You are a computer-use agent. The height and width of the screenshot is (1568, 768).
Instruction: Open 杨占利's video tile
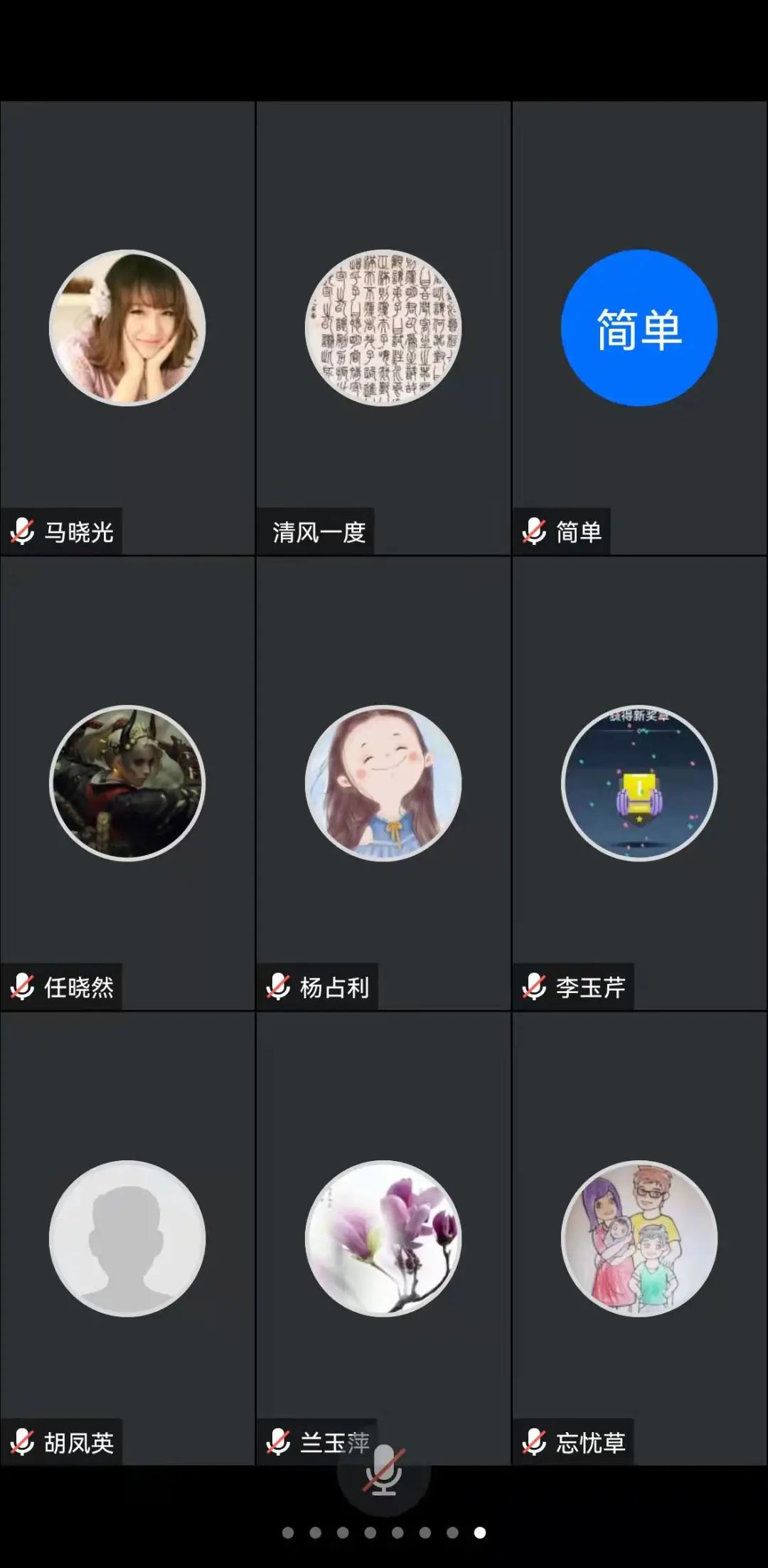coord(383,783)
